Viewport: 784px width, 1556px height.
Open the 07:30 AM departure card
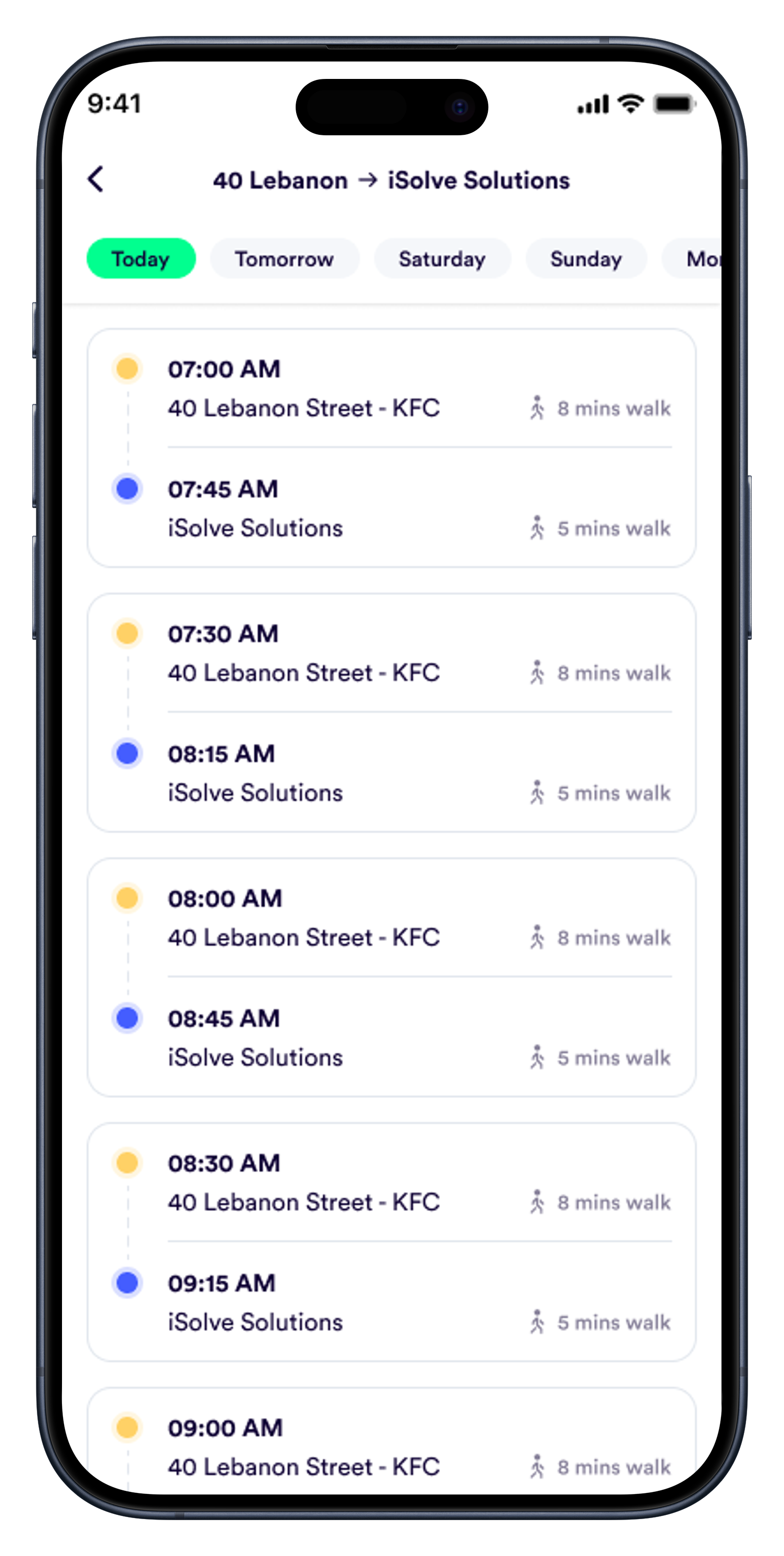[x=391, y=712]
